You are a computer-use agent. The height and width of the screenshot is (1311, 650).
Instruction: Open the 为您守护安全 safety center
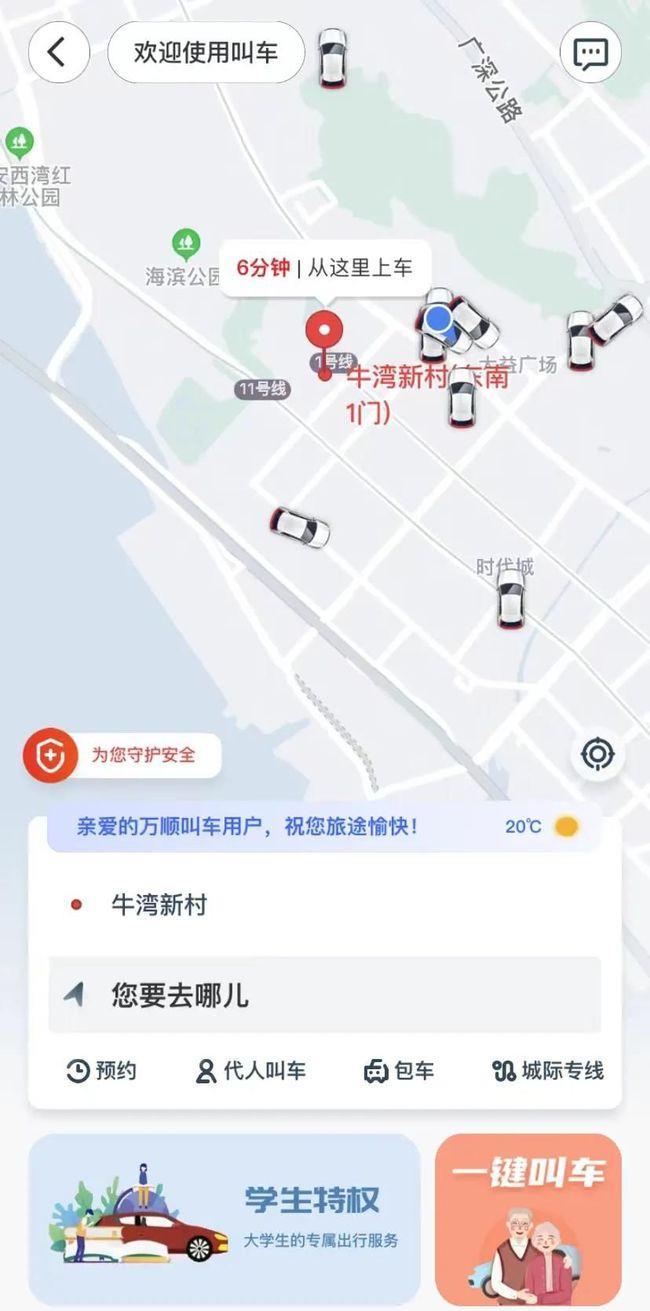tap(122, 755)
